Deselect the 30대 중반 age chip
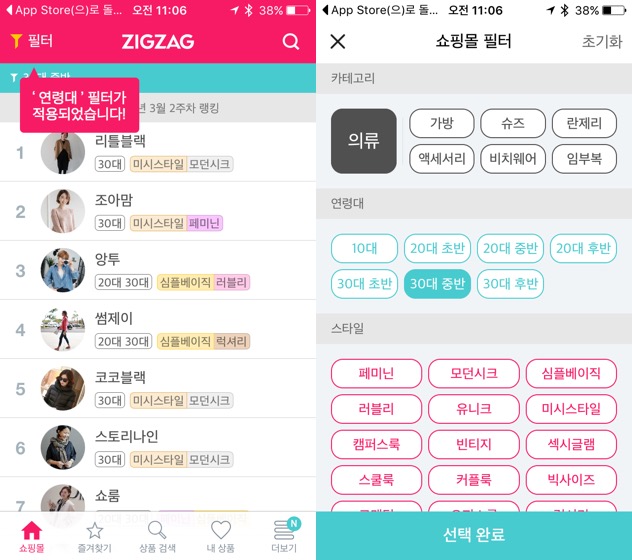Image resolution: width=632 pixels, height=560 pixels. [x=437, y=284]
